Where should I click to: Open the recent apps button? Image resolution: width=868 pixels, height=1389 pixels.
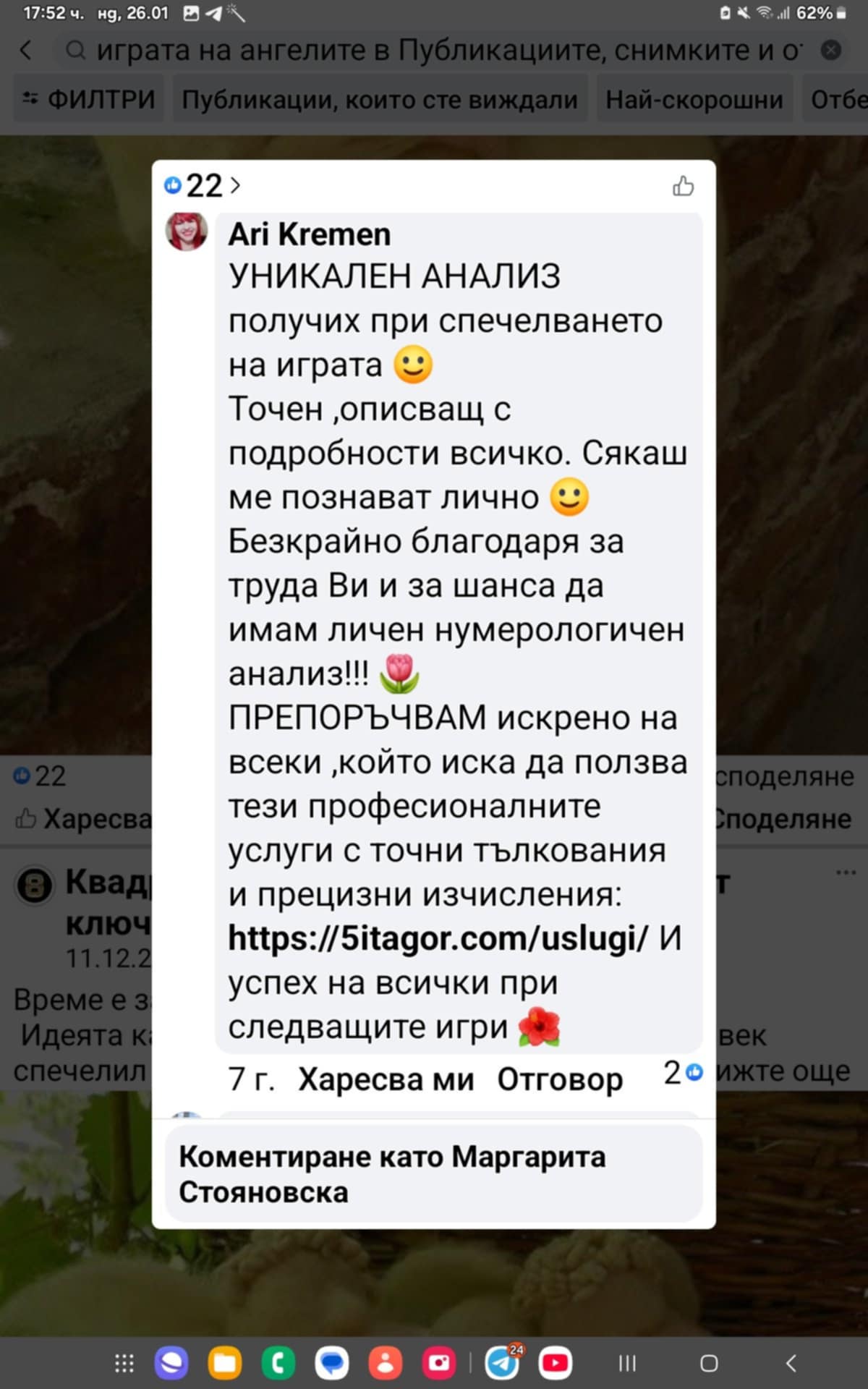pyautogui.click(x=627, y=1364)
